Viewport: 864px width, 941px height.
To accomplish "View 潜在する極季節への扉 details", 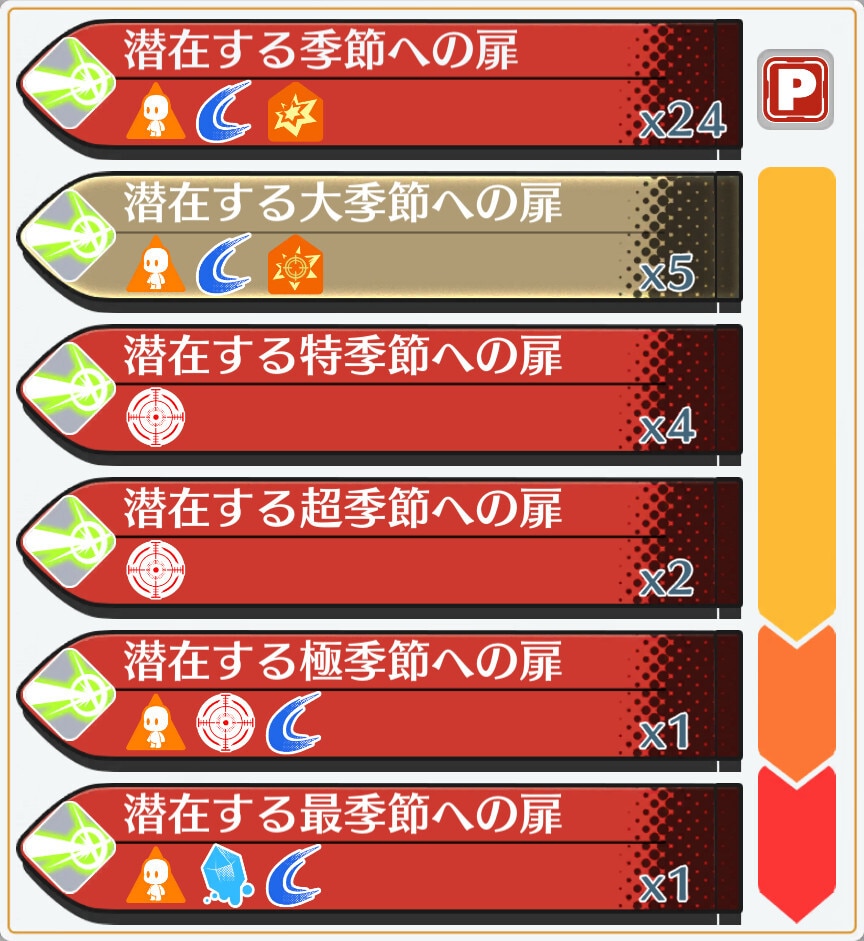I will (x=380, y=697).
